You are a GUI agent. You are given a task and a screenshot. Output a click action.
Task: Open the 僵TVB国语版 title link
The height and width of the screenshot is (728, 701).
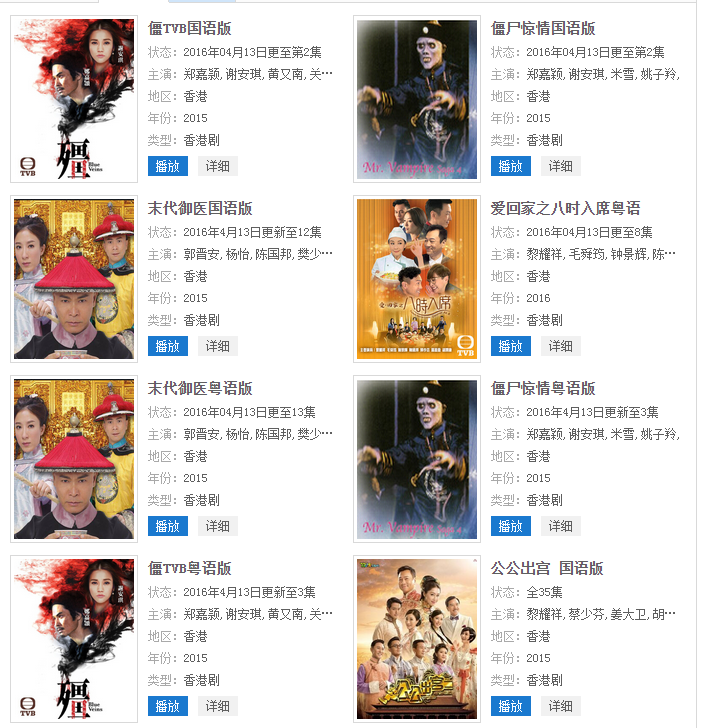tap(200, 29)
